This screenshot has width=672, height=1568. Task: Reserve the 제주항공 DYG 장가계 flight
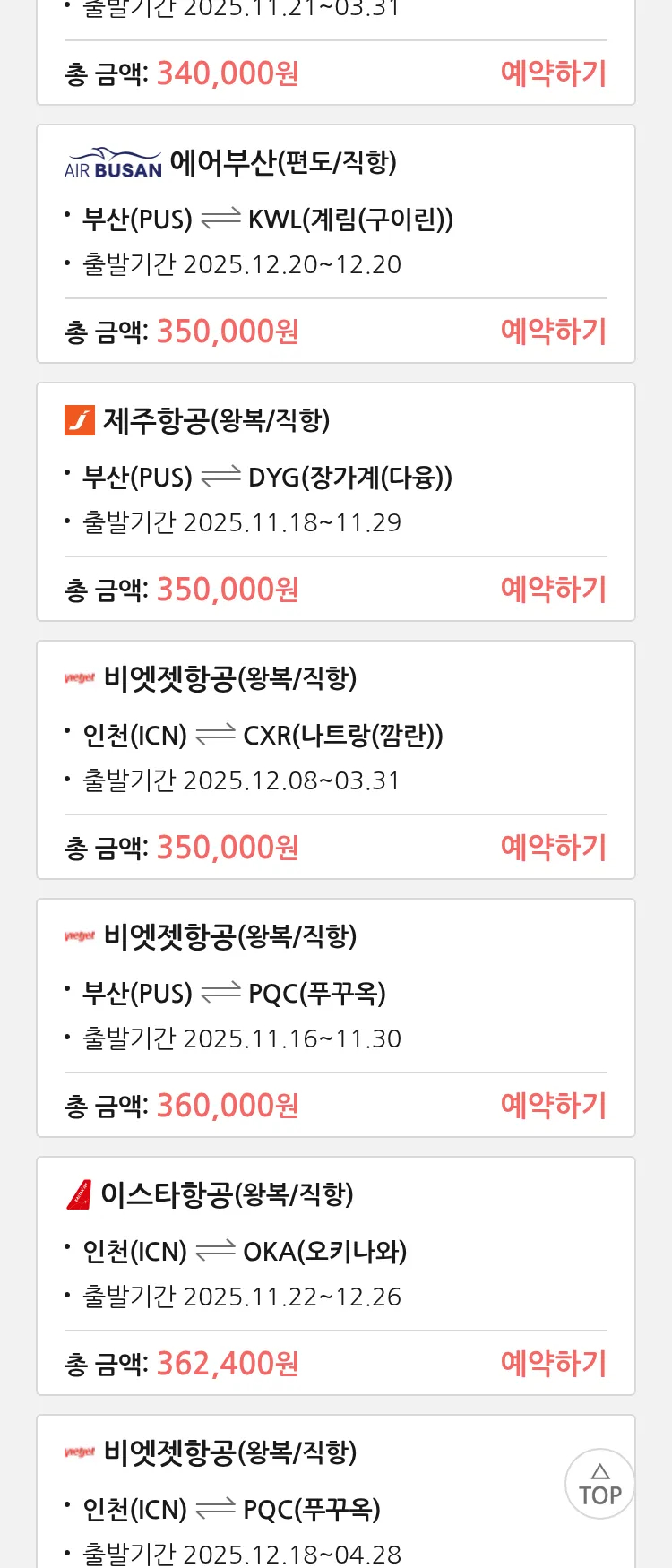pyautogui.click(x=553, y=590)
